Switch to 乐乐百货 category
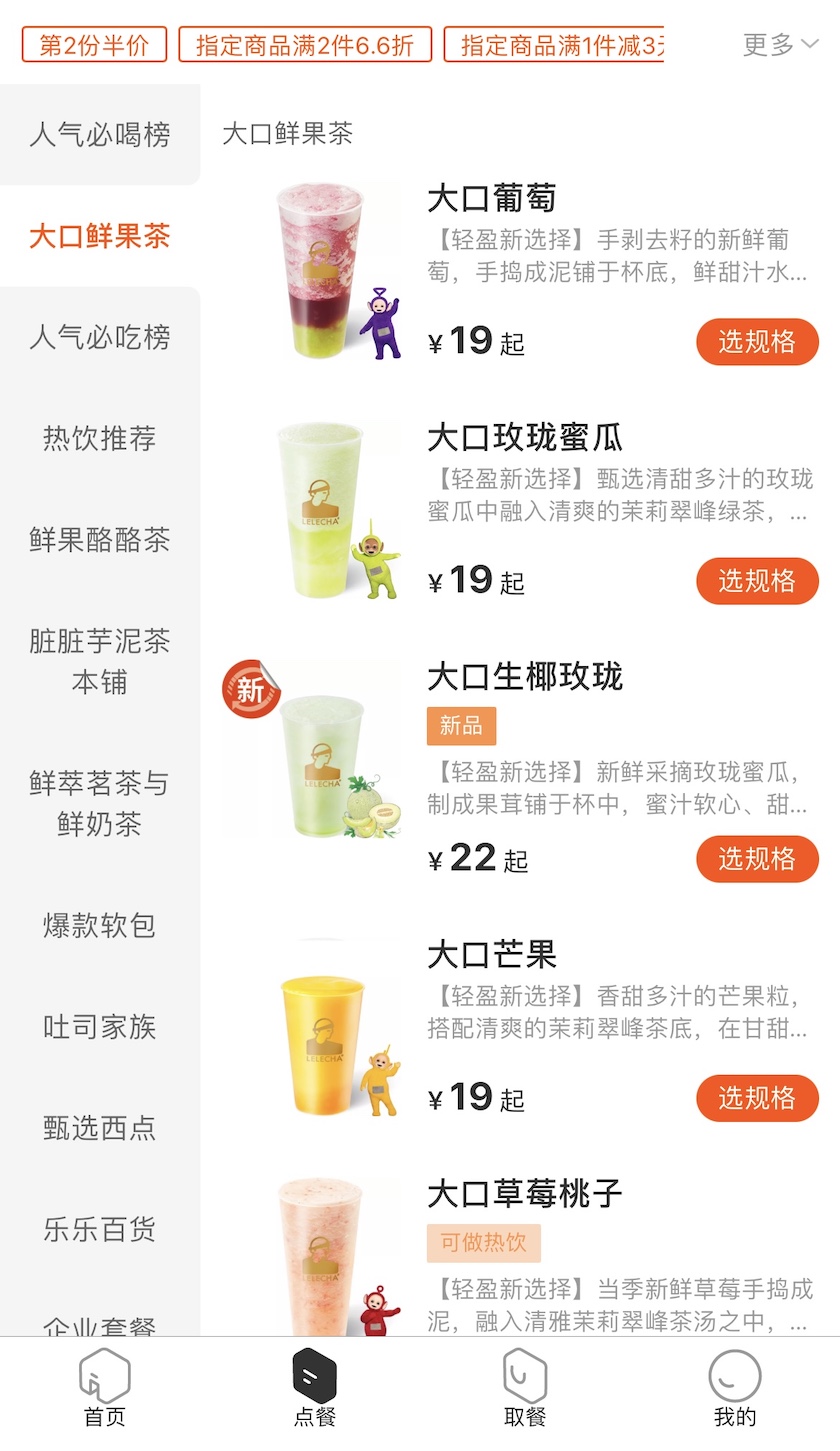The height and width of the screenshot is (1451, 840). 100,1229
